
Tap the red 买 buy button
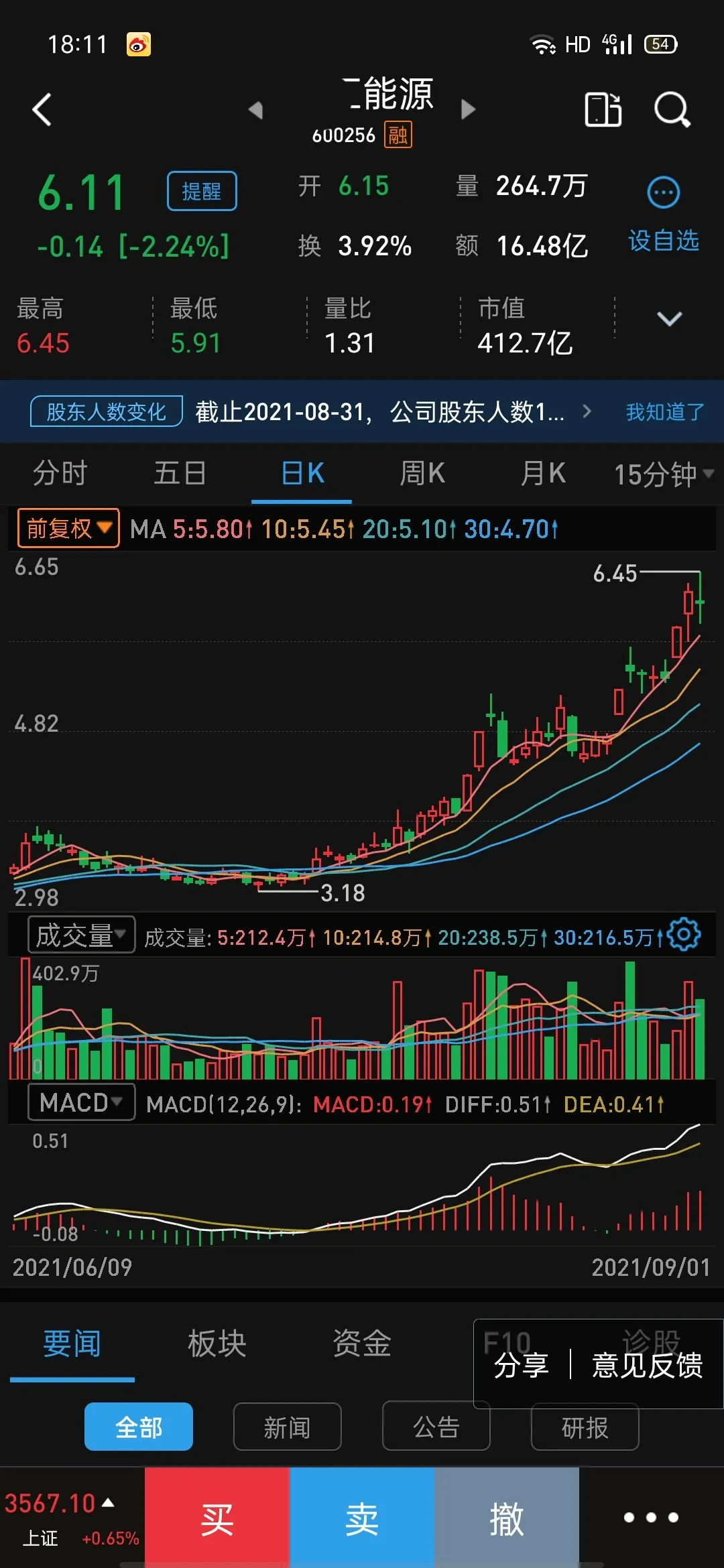217,1518
